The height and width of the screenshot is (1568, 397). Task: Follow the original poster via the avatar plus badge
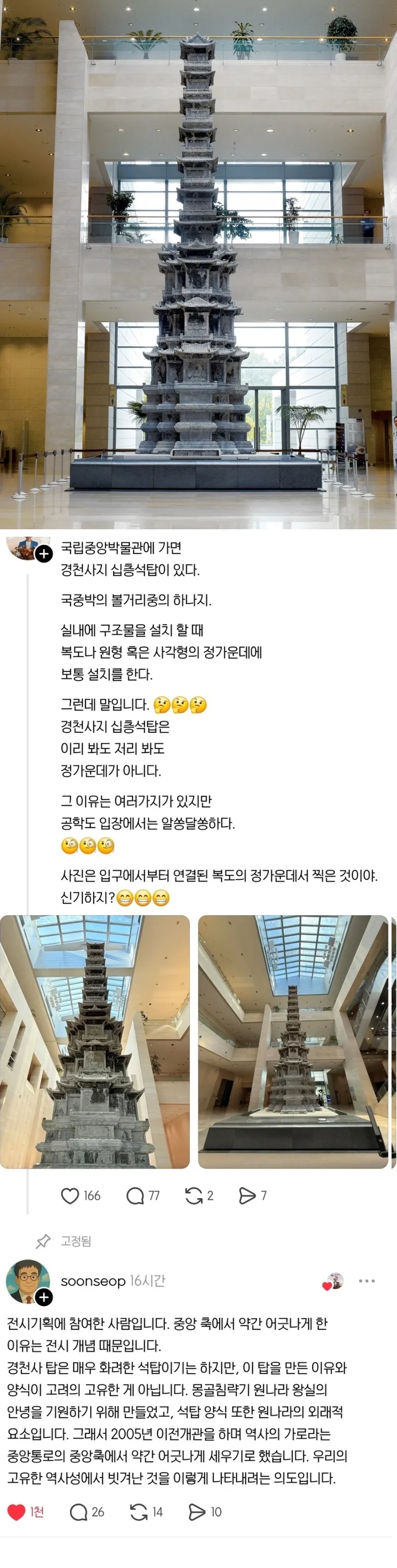point(44,554)
